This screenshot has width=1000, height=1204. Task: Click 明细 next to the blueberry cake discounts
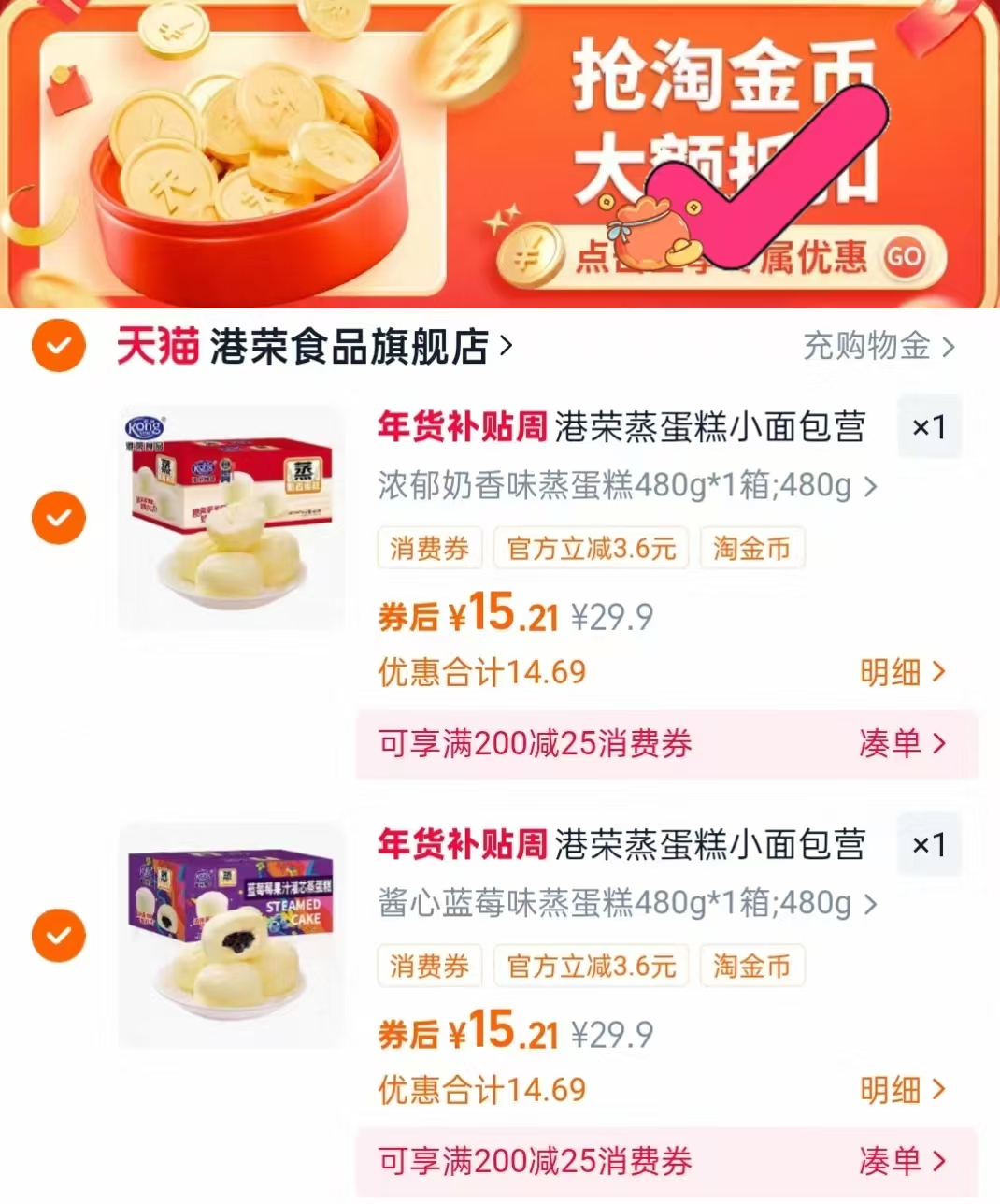point(900,1090)
